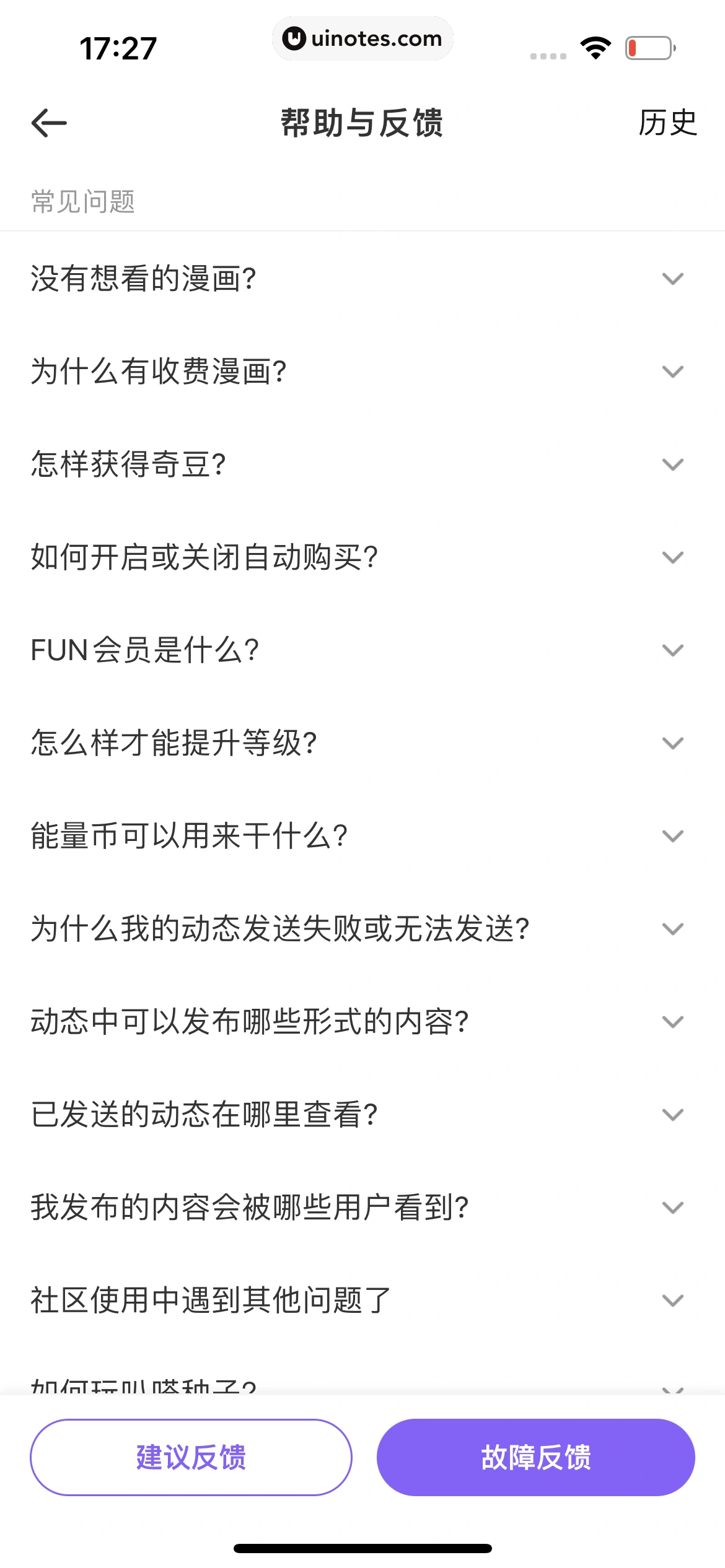
Task: Click the Wi-Fi status icon
Action: click(596, 46)
